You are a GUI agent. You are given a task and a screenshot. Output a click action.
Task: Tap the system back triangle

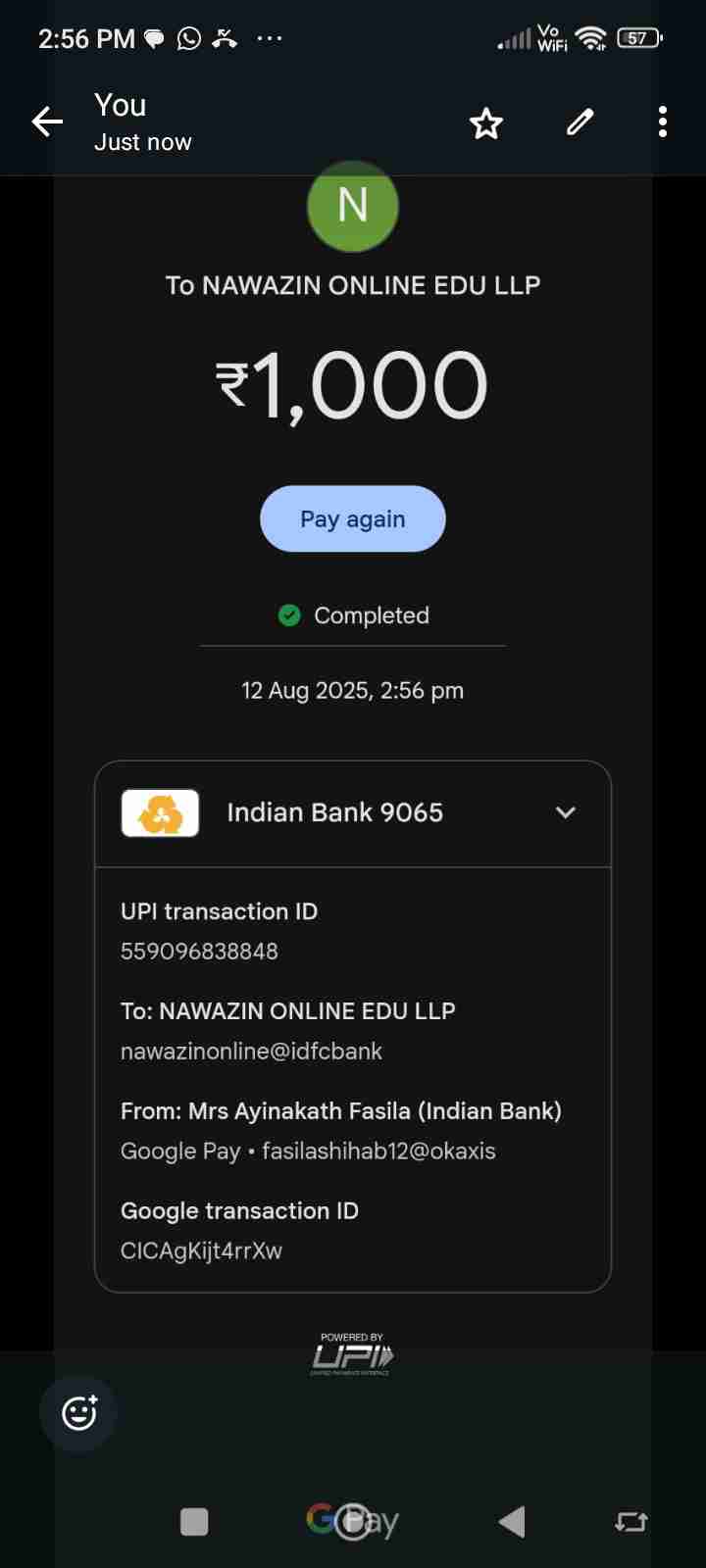click(512, 1522)
